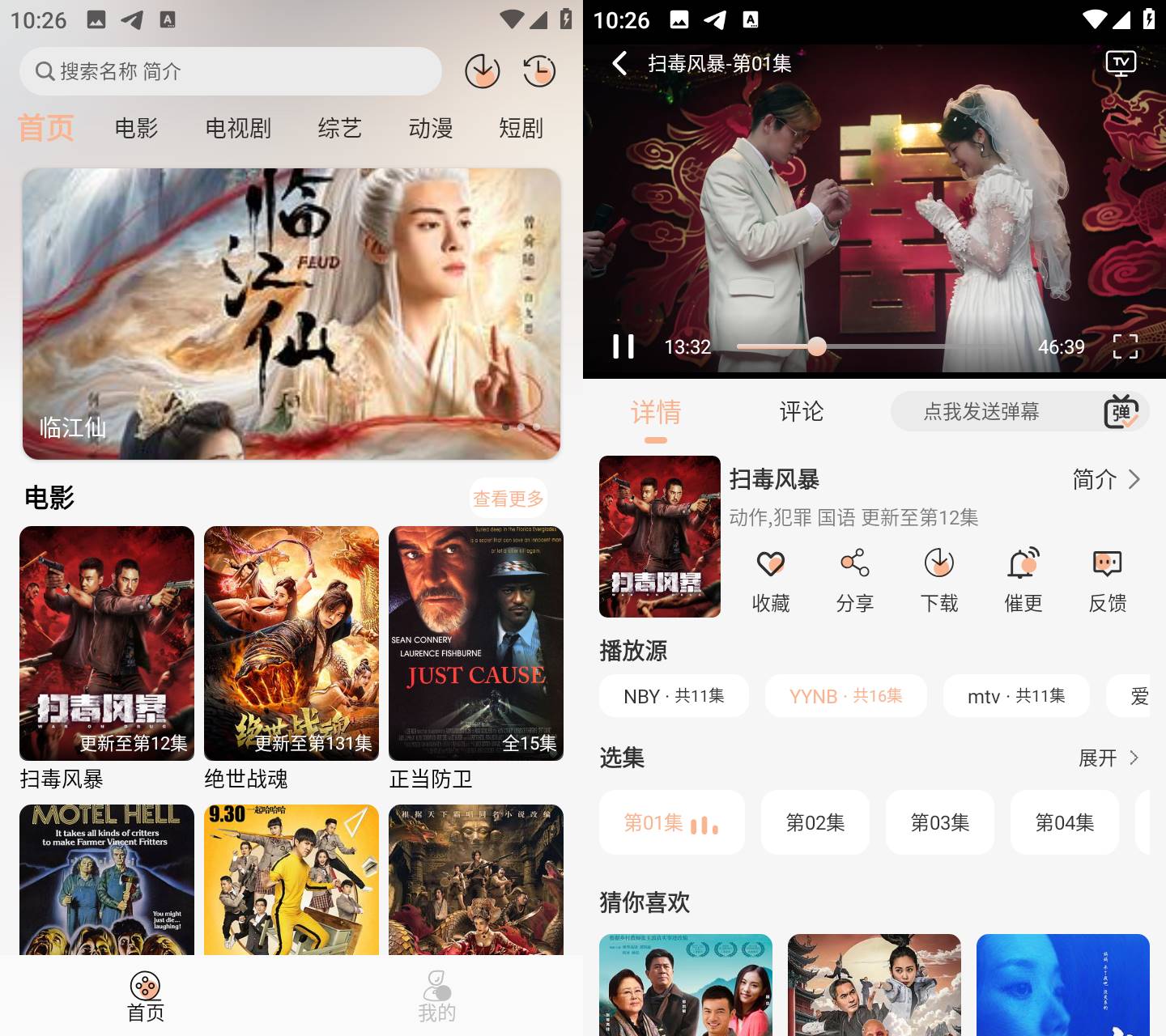
Task: Switch to the 评论 tab
Action: coord(801,411)
